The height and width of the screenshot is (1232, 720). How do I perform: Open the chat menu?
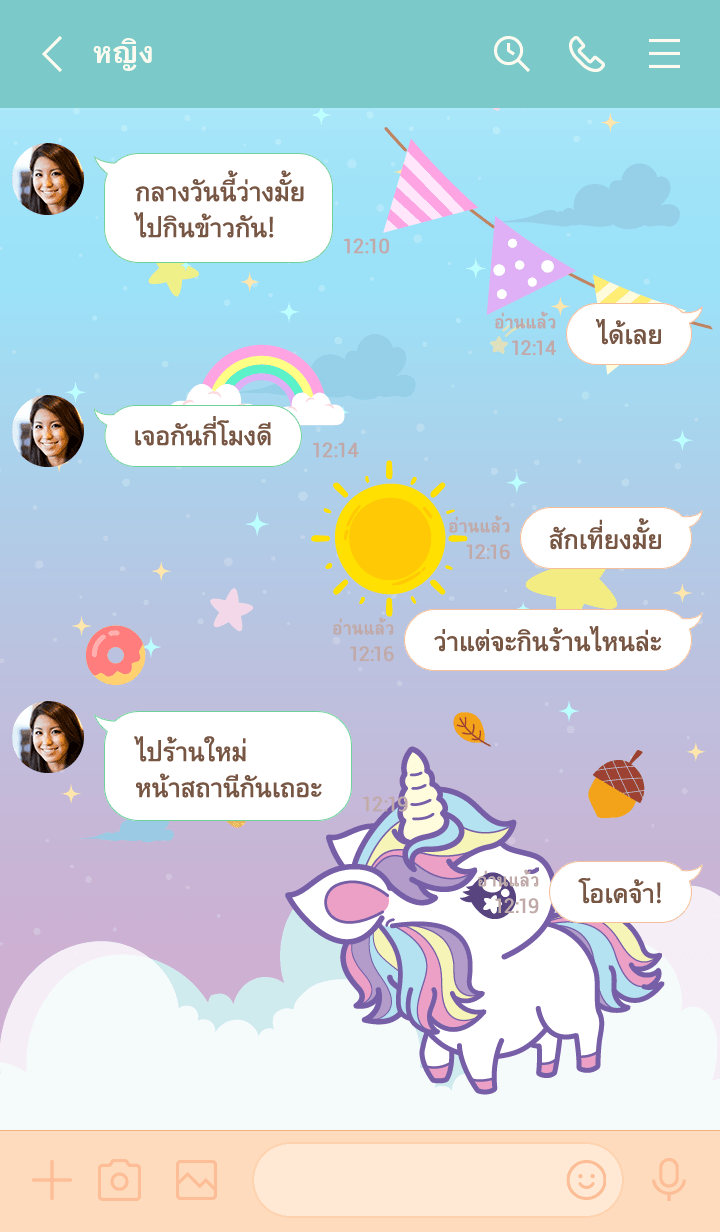664,54
